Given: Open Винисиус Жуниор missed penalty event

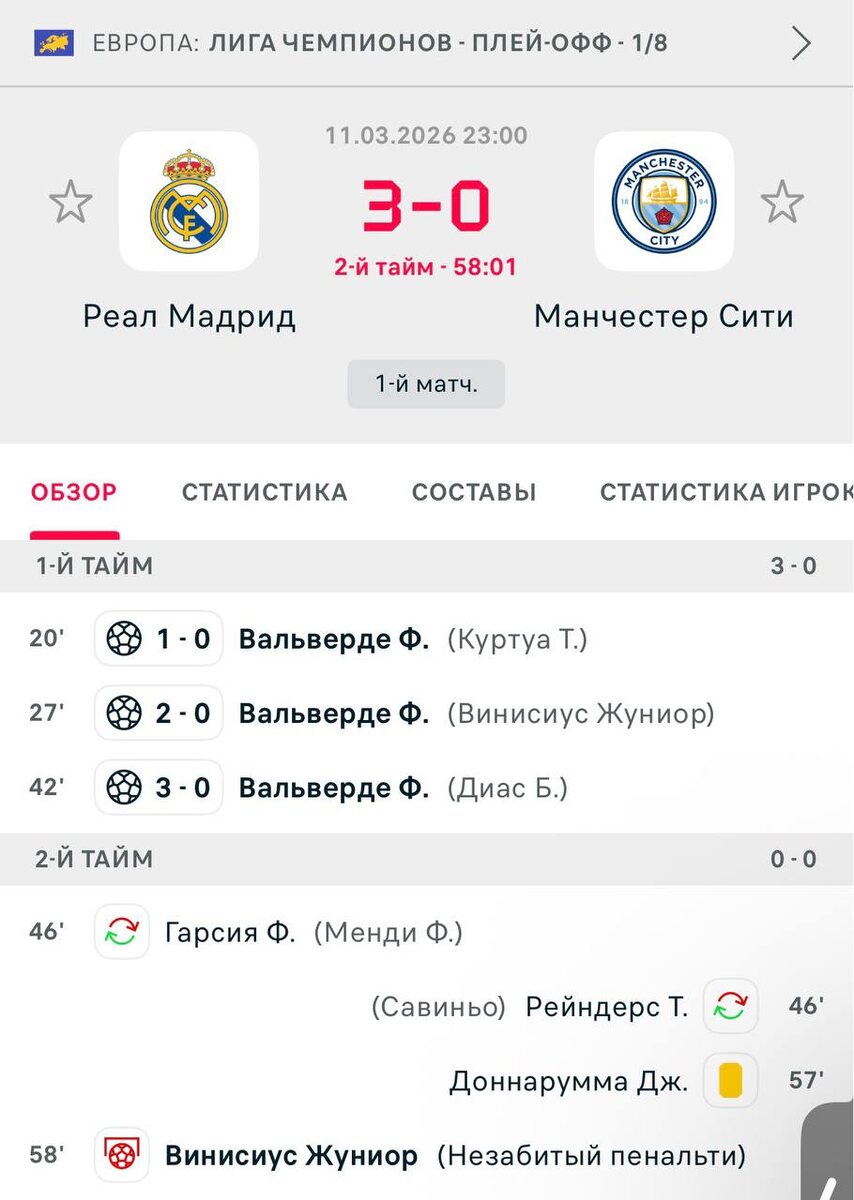Looking at the screenshot, I should pyautogui.click(x=427, y=1156).
